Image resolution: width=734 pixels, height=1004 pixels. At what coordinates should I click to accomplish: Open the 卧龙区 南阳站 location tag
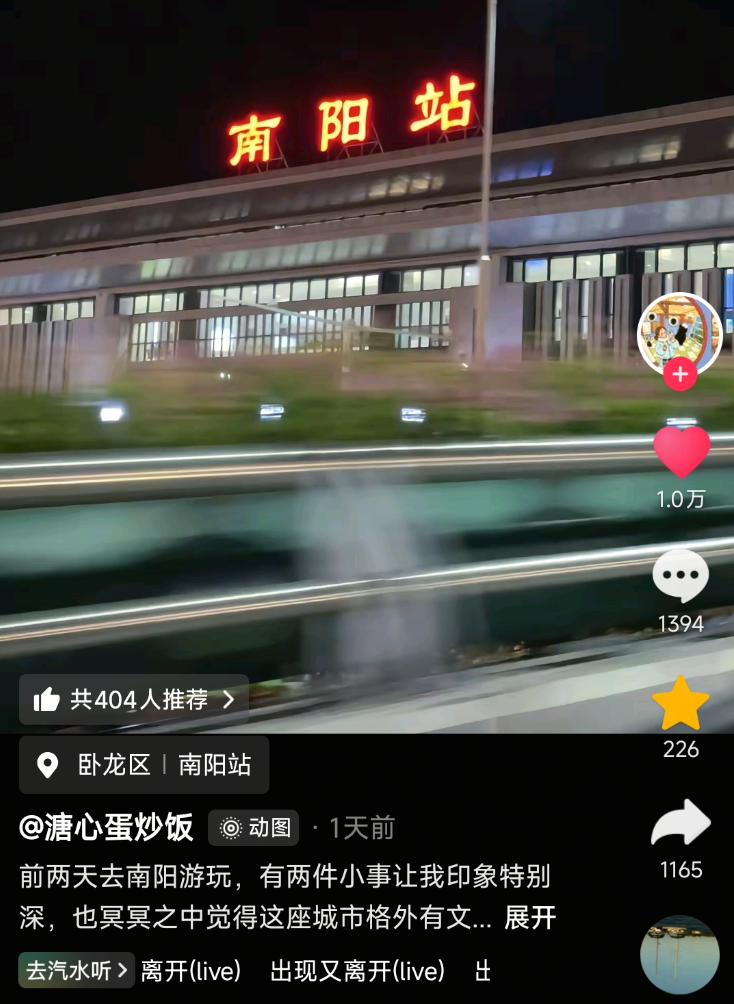pos(144,765)
